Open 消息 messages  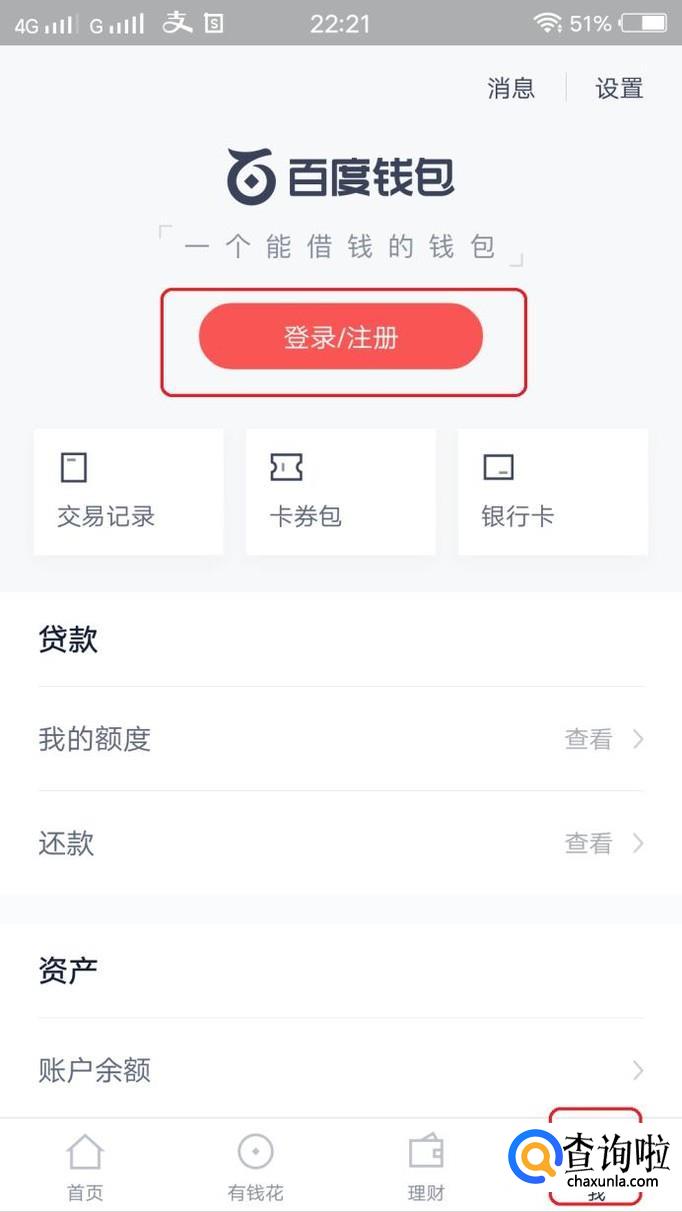[511, 88]
